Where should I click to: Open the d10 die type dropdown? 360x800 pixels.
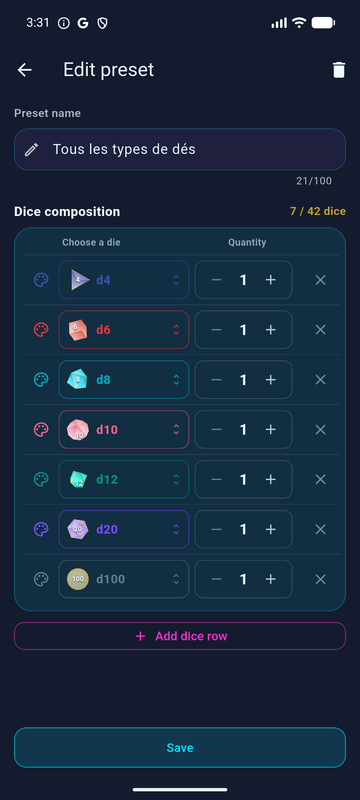coord(124,430)
